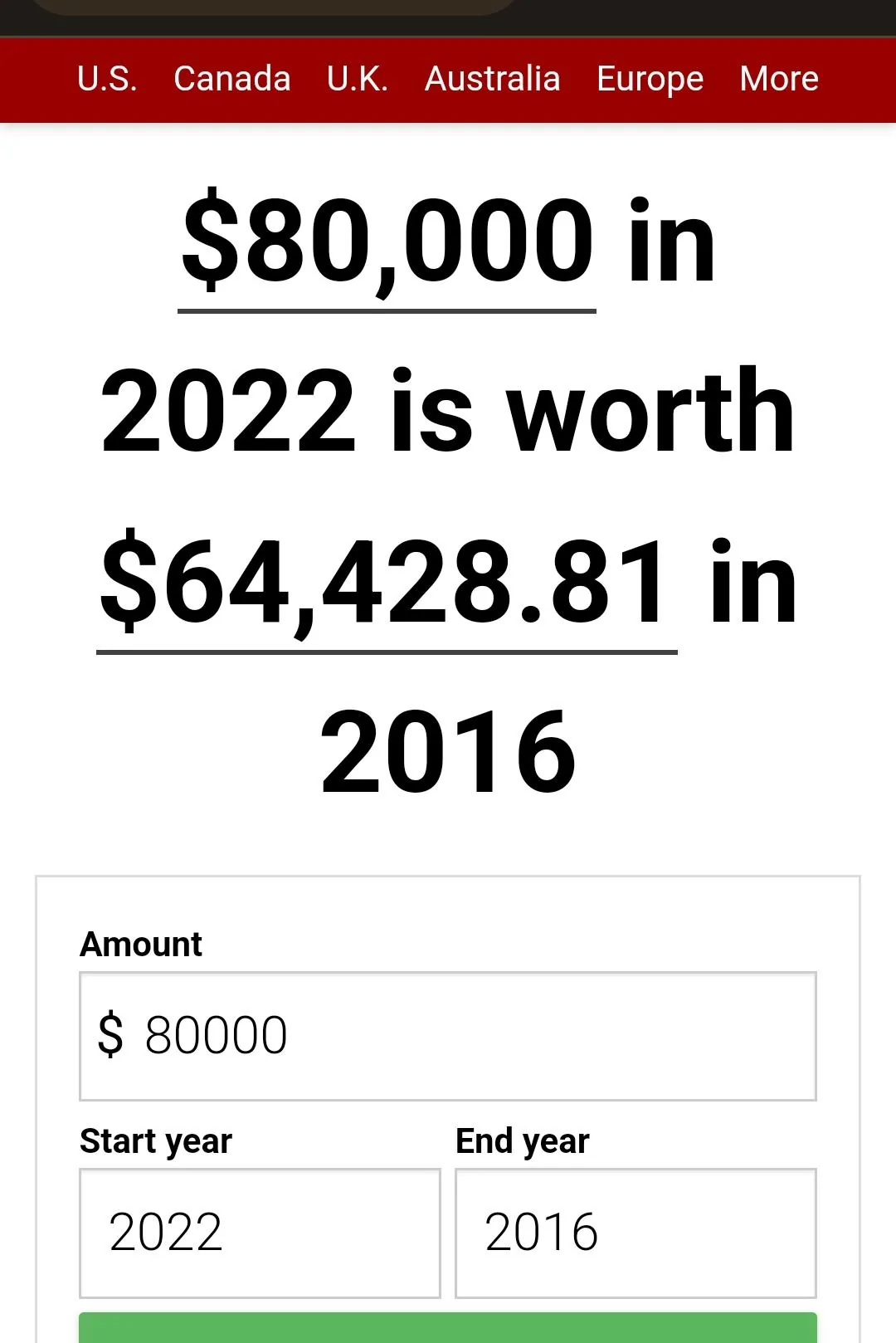Edit the Amount field showing 80000
The height and width of the screenshot is (1343, 896).
coord(448,1036)
